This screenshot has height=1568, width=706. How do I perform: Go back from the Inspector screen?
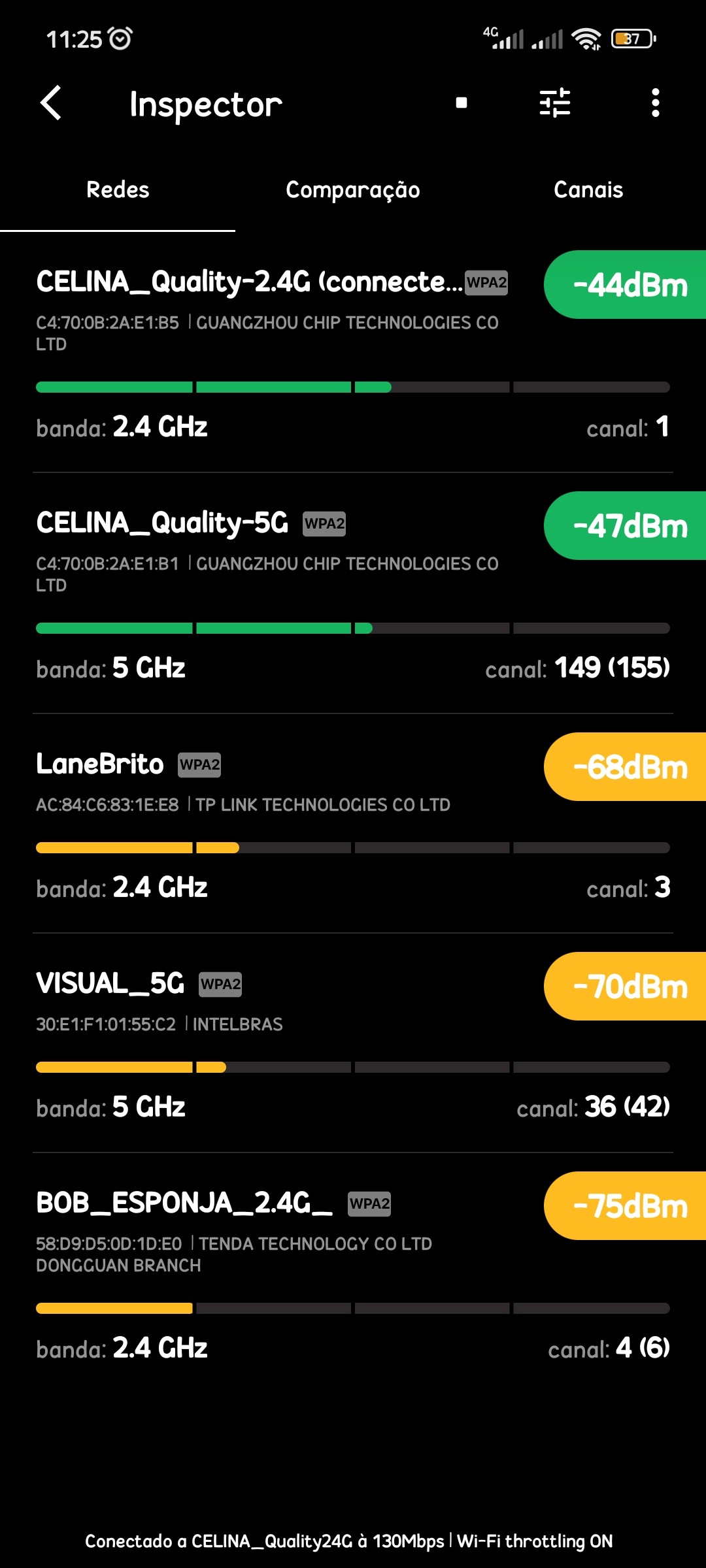point(51,103)
